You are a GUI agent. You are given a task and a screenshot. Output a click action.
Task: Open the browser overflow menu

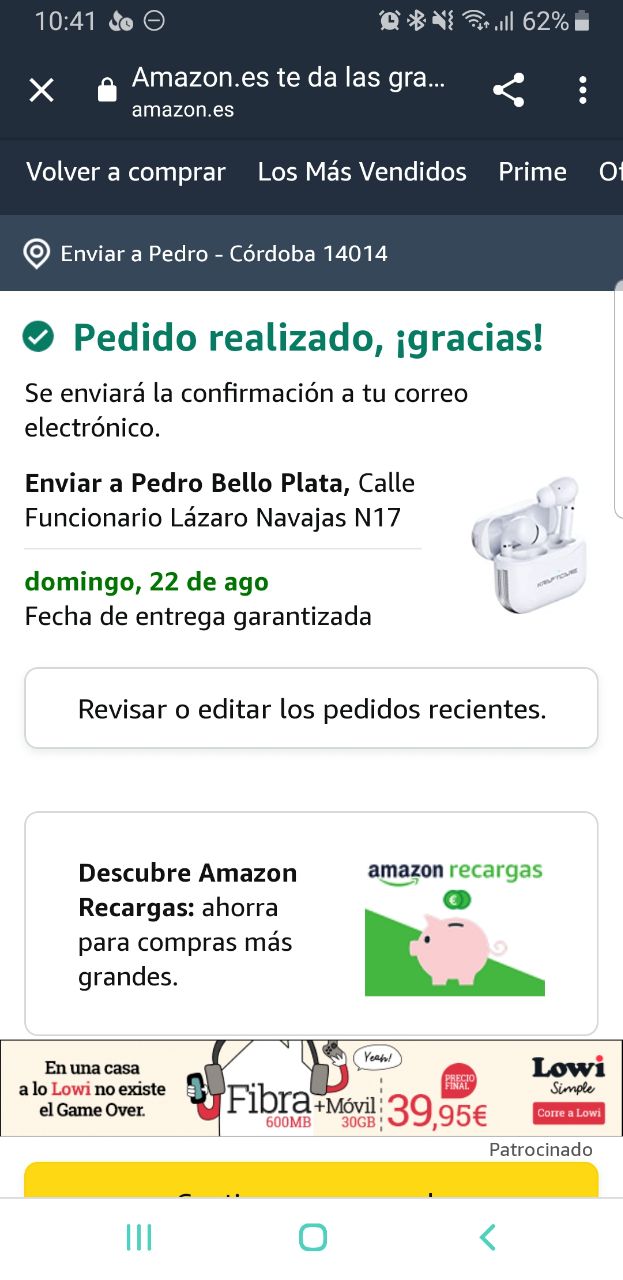click(582, 91)
